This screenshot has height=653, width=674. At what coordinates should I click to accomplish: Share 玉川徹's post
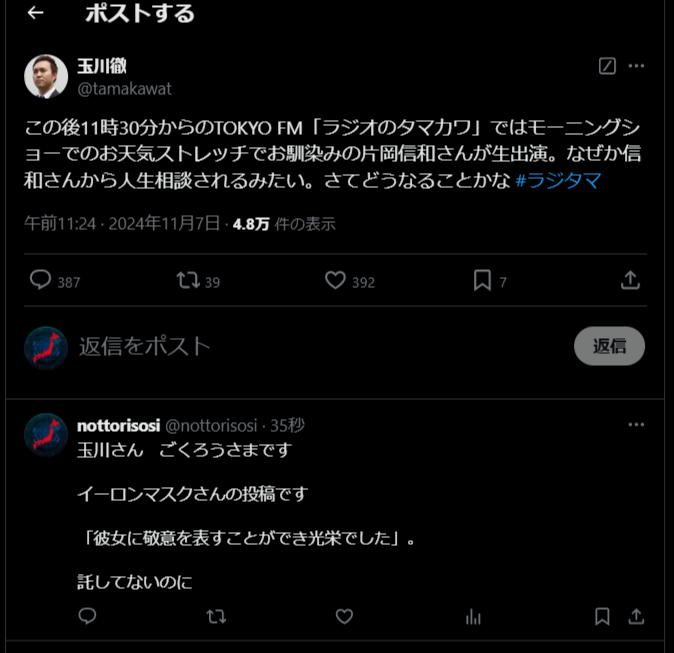630,281
